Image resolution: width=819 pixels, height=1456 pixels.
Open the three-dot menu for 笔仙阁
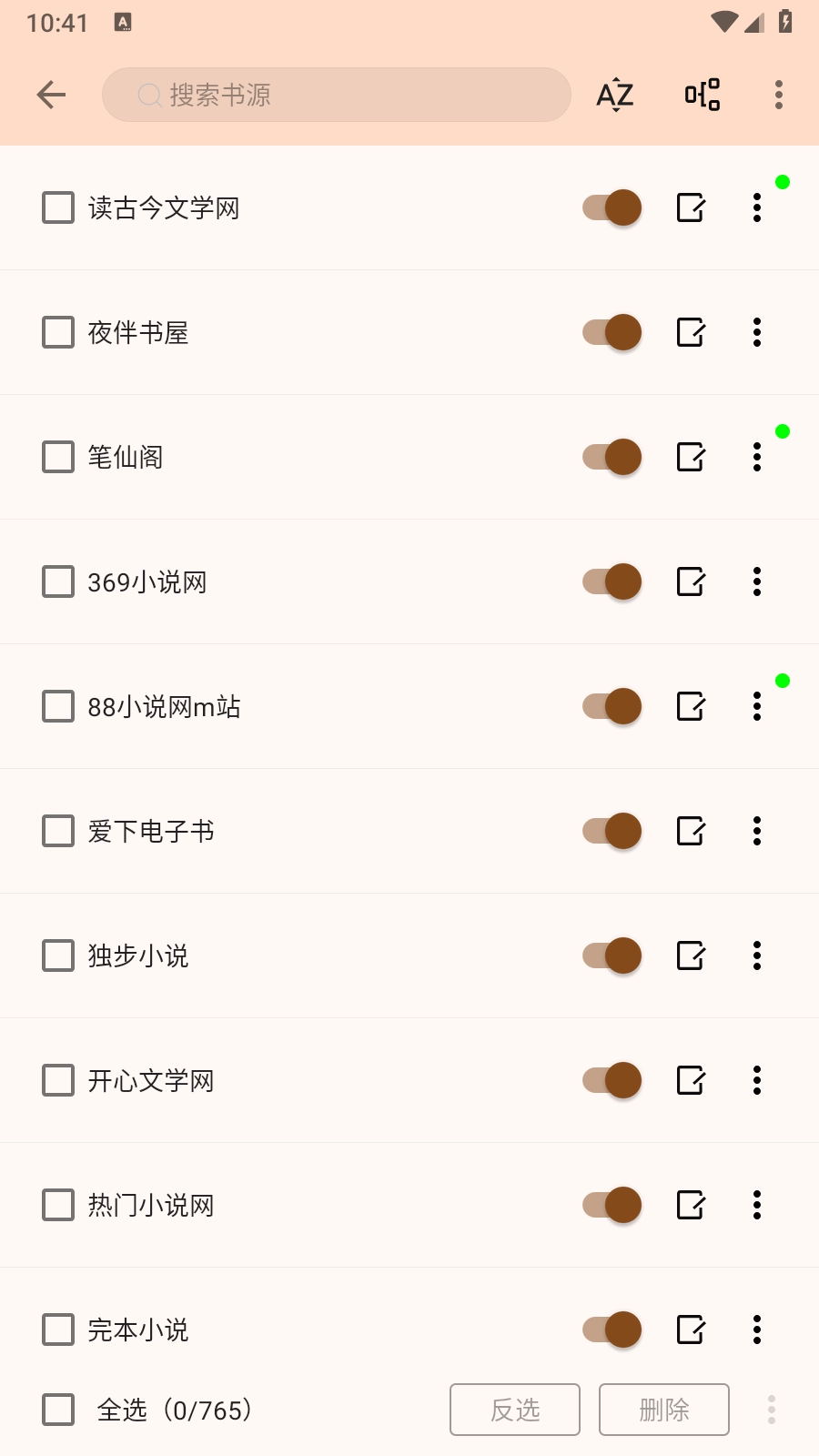756,457
